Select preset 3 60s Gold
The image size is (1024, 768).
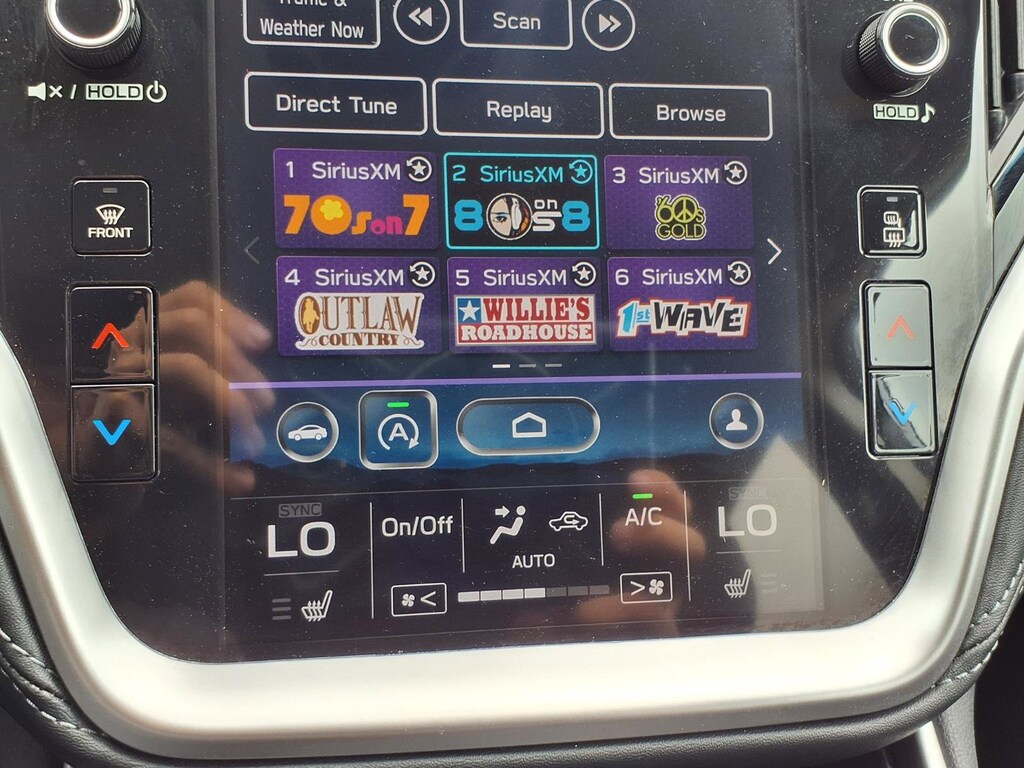tap(679, 203)
